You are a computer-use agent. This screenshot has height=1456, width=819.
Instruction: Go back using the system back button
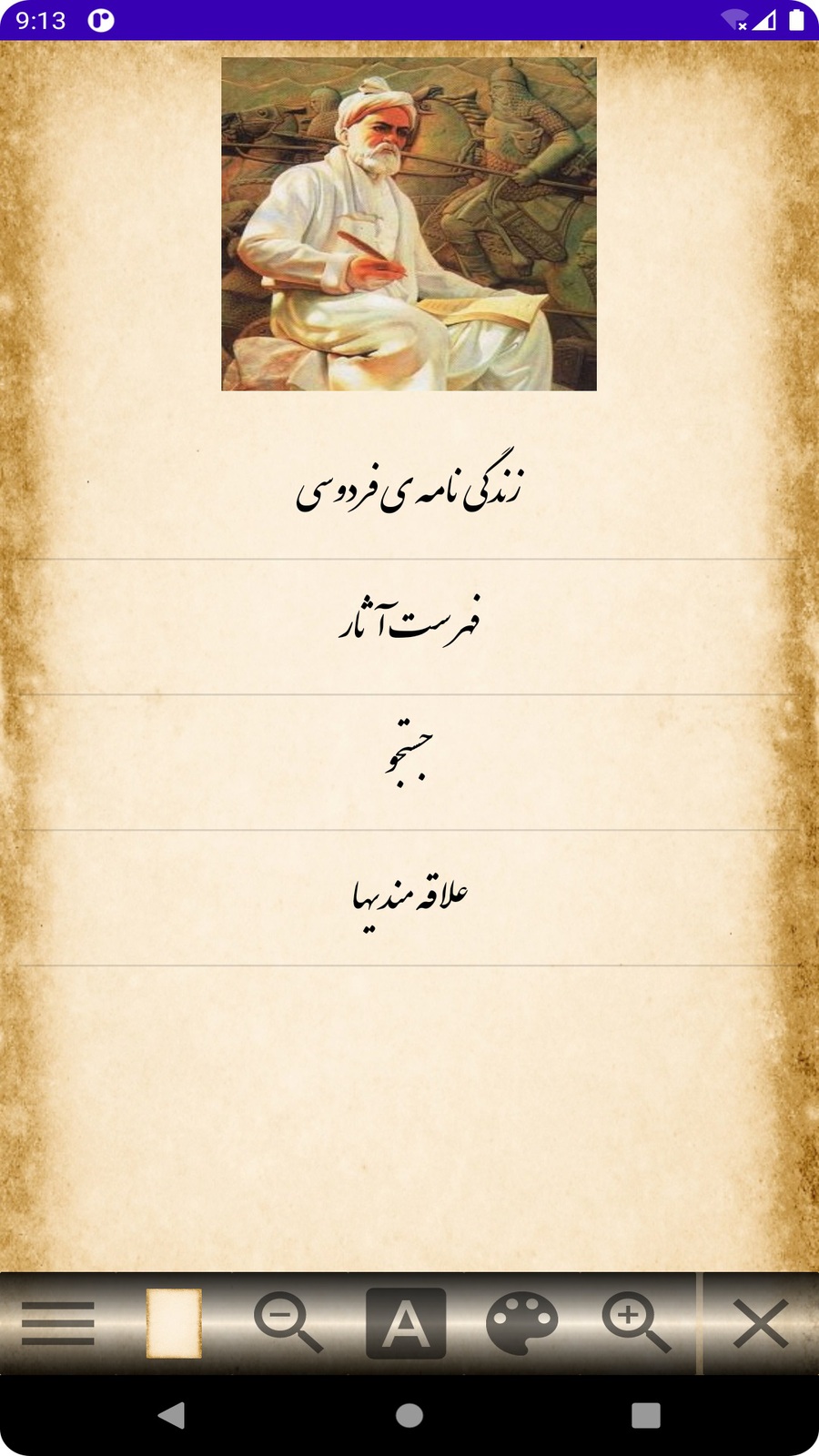[172, 1415]
